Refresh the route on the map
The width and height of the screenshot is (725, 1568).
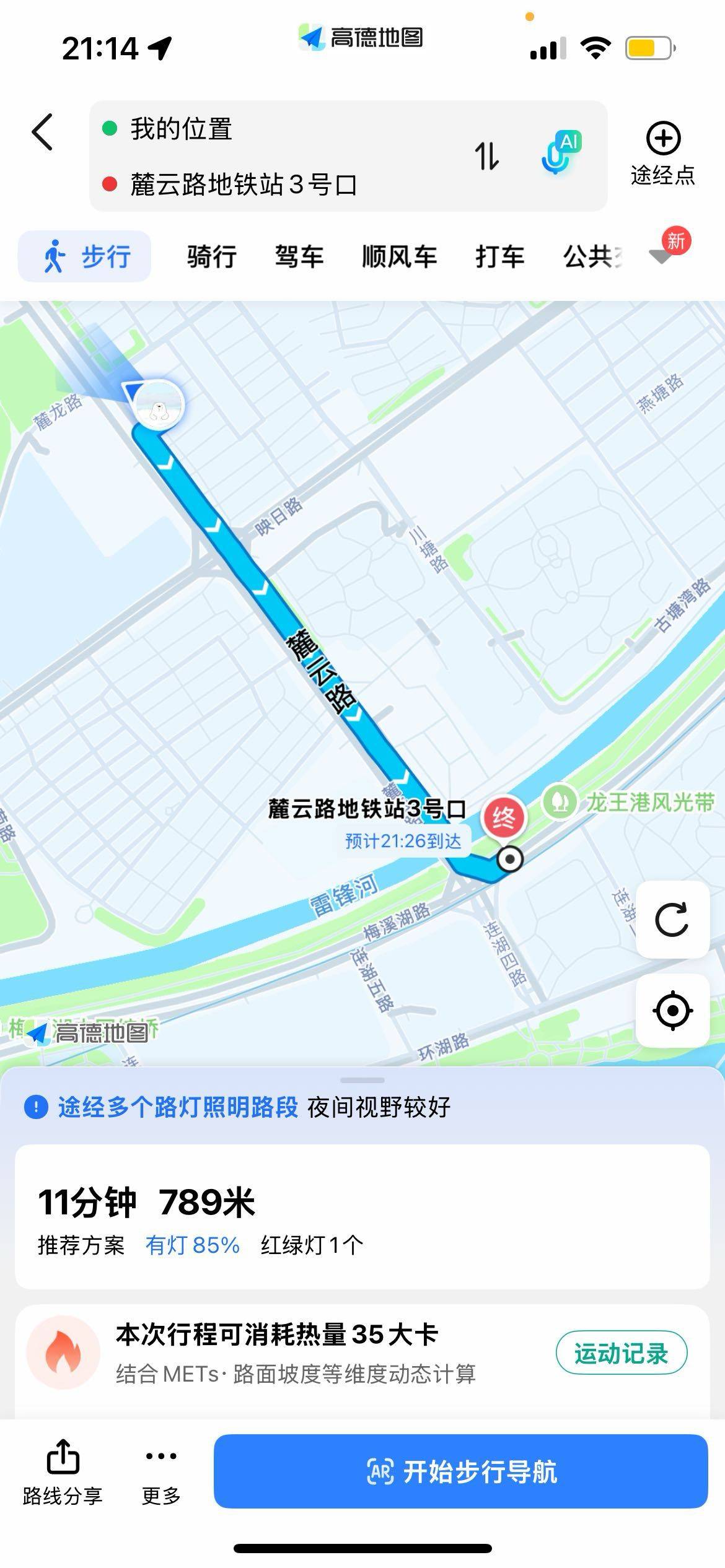(672, 920)
